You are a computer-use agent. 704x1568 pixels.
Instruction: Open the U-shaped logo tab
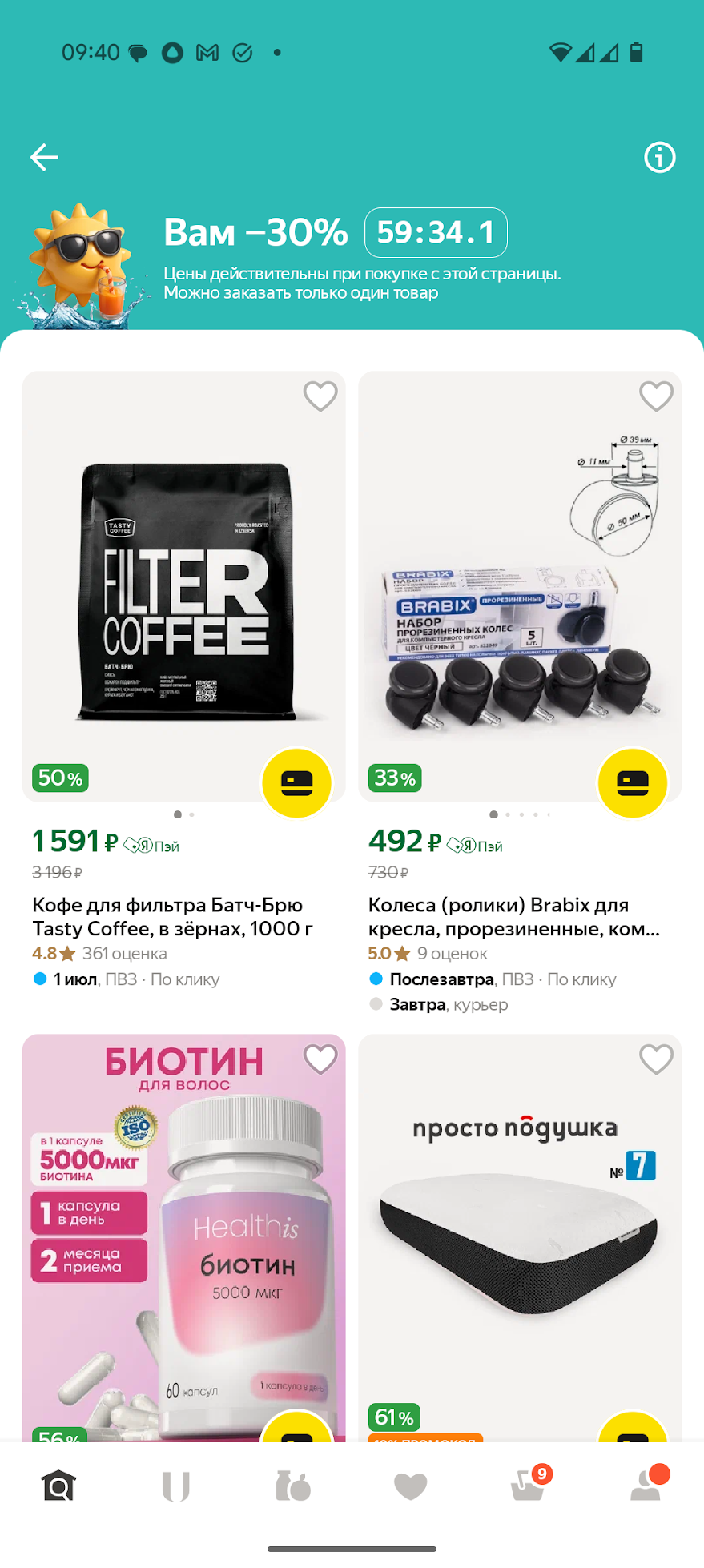[175, 1486]
